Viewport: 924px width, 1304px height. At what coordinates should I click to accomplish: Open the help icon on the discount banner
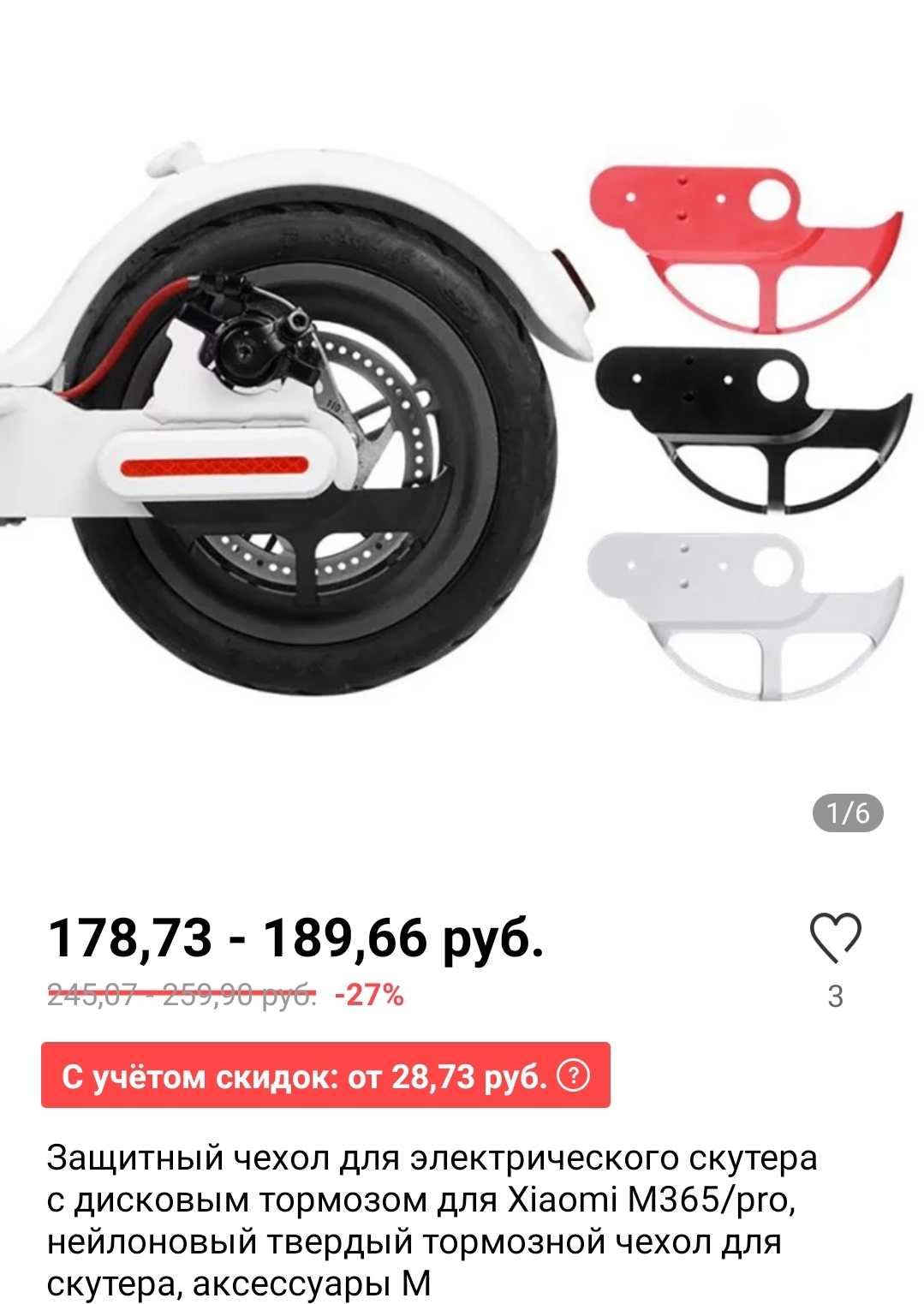[x=573, y=1075]
